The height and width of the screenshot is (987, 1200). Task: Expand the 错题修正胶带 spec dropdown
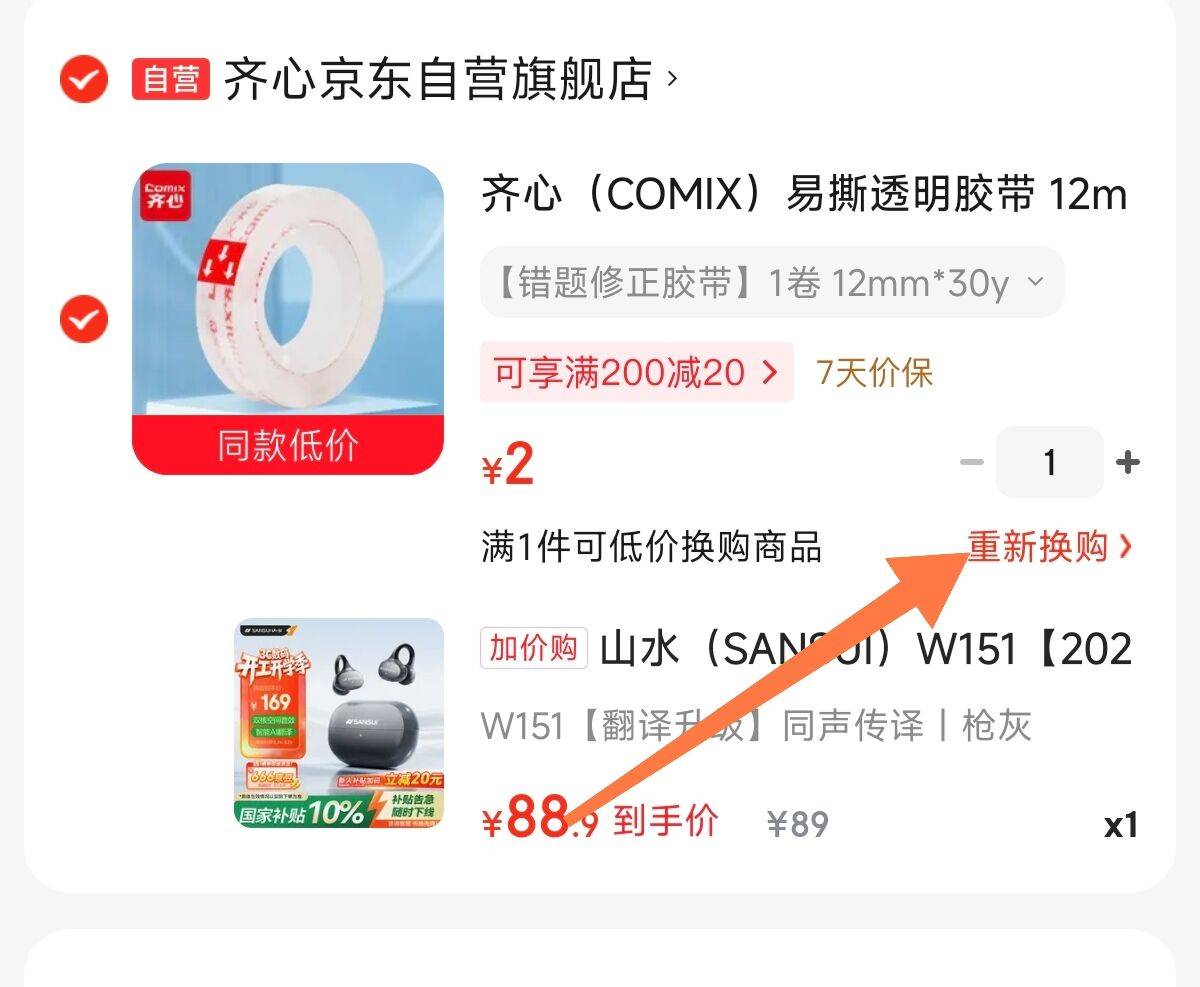pyautogui.click(x=771, y=283)
